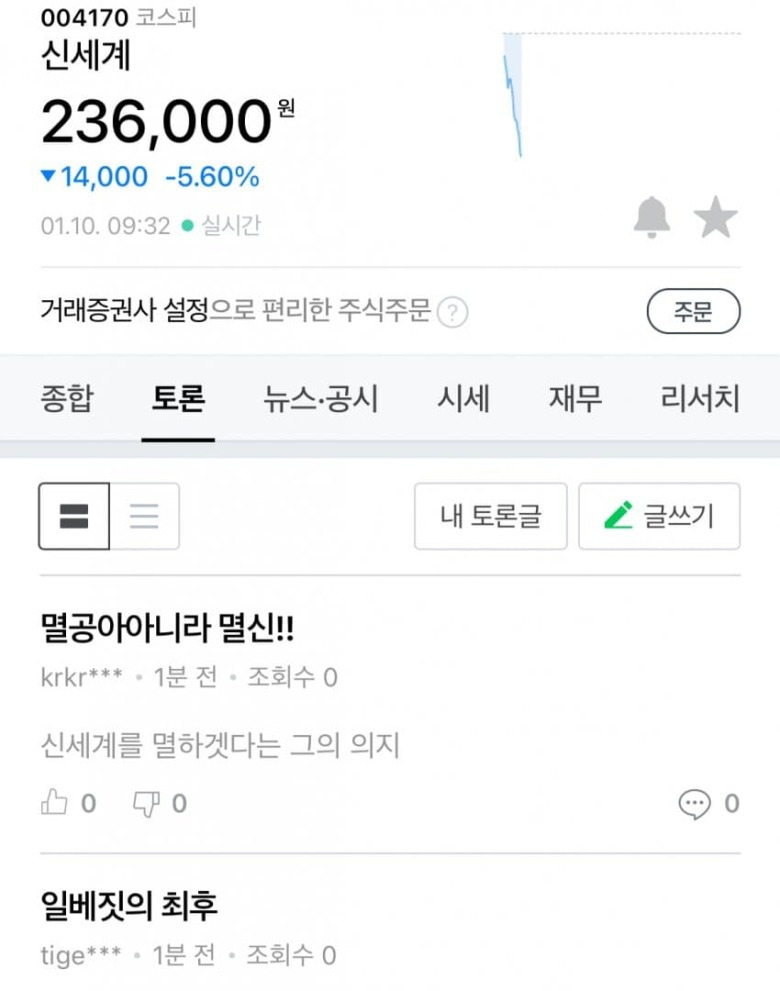This screenshot has width=780, height=991.
Task: Like the post by krkr***
Action: click(x=68, y=803)
